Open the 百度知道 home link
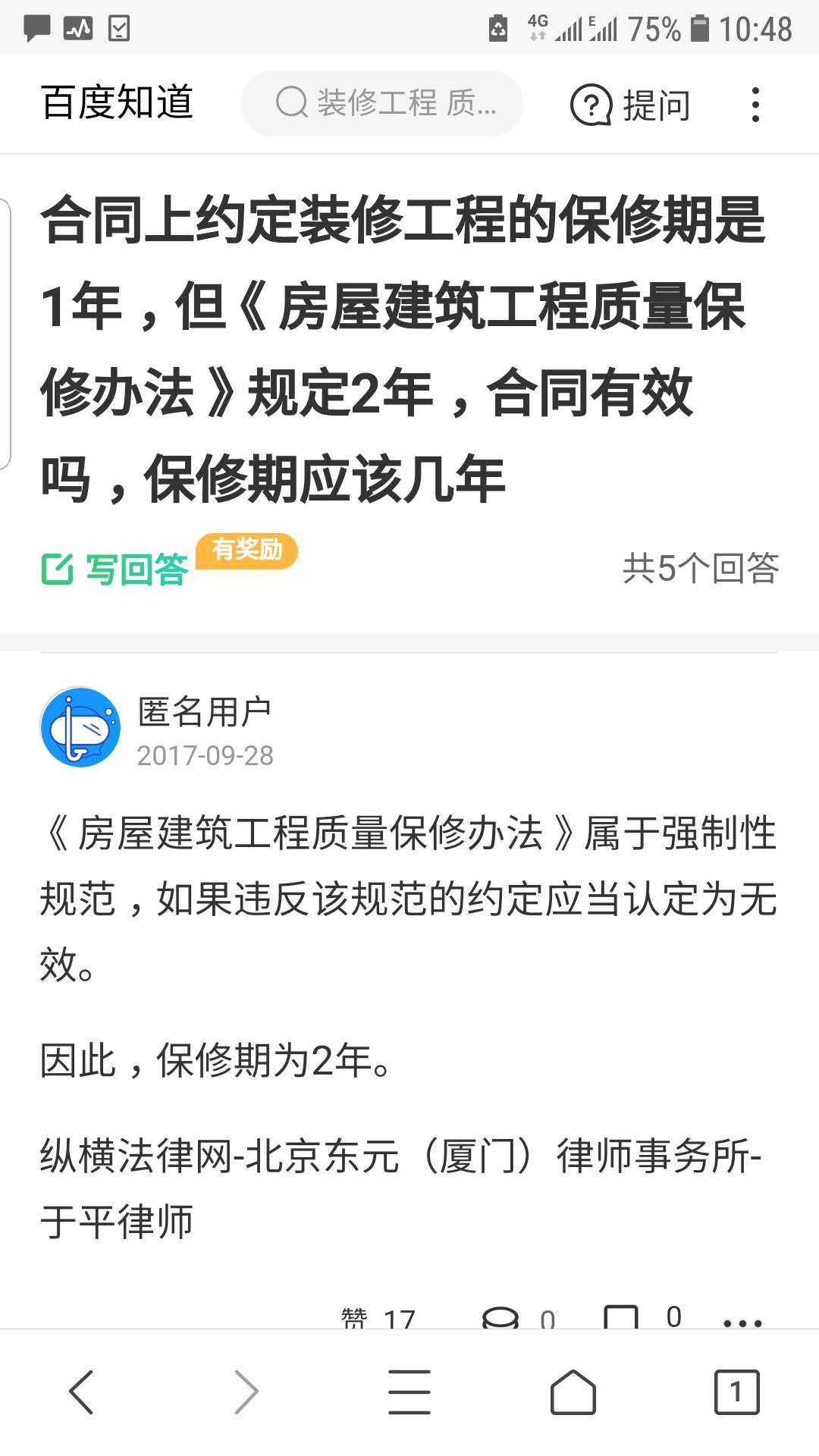Image resolution: width=819 pixels, height=1456 pixels. coord(118,103)
